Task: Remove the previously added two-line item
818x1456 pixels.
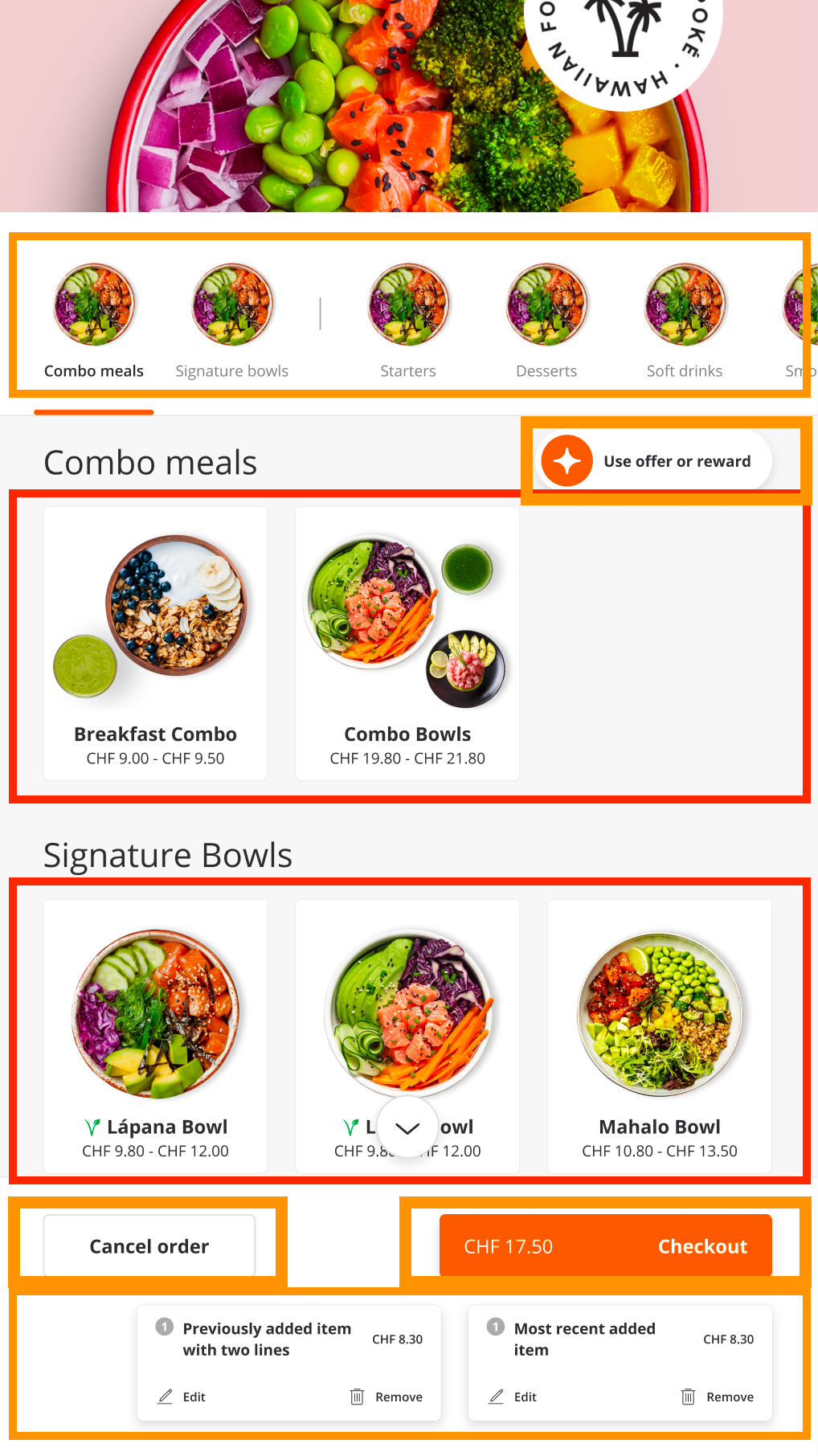Action: click(387, 1397)
